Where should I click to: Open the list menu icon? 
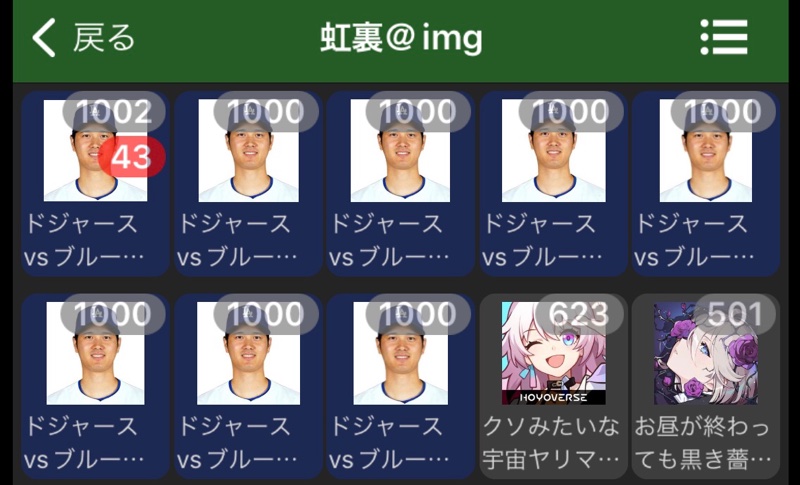click(x=724, y=38)
